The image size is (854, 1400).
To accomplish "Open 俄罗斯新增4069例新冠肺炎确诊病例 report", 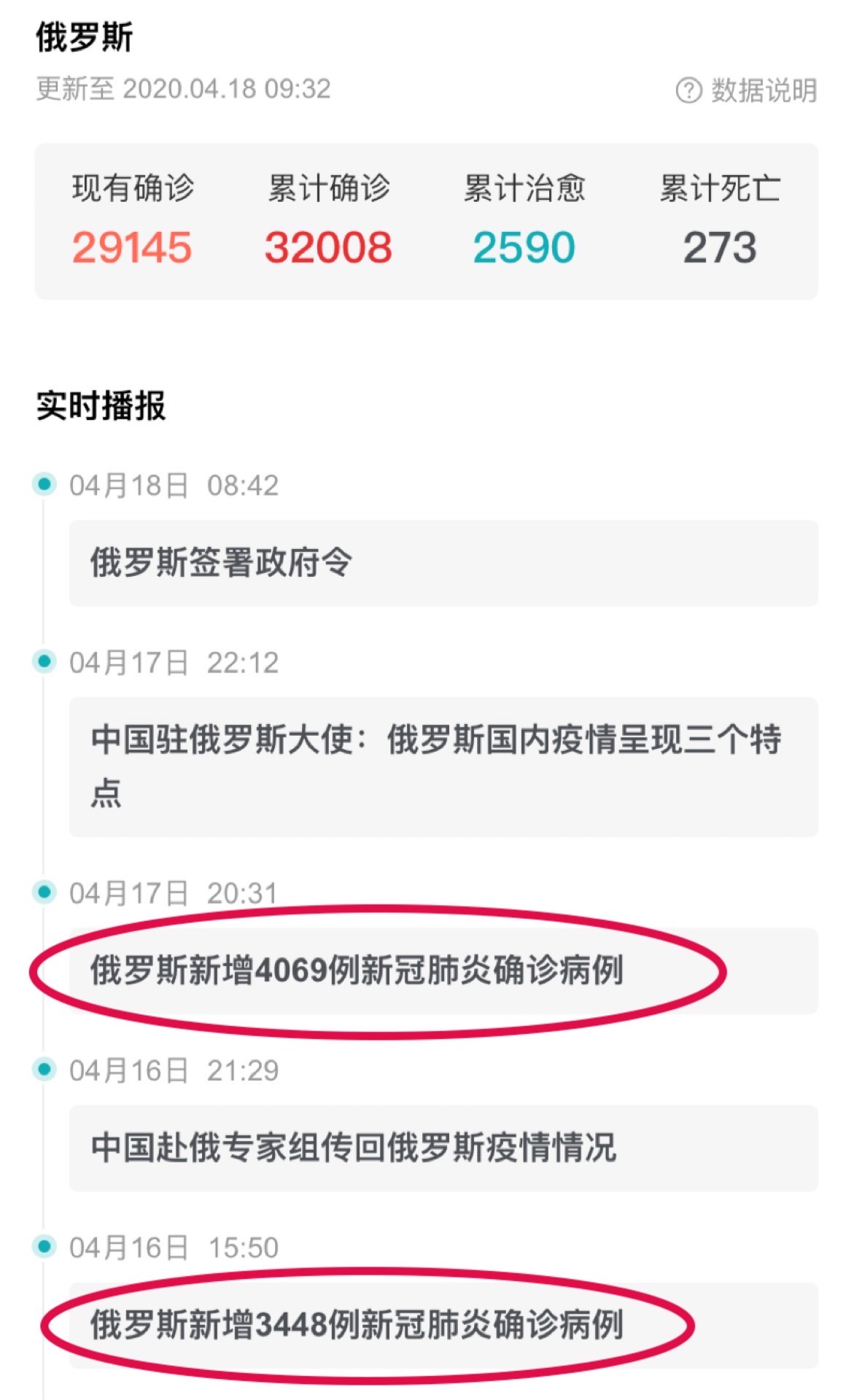I will click(x=443, y=971).
